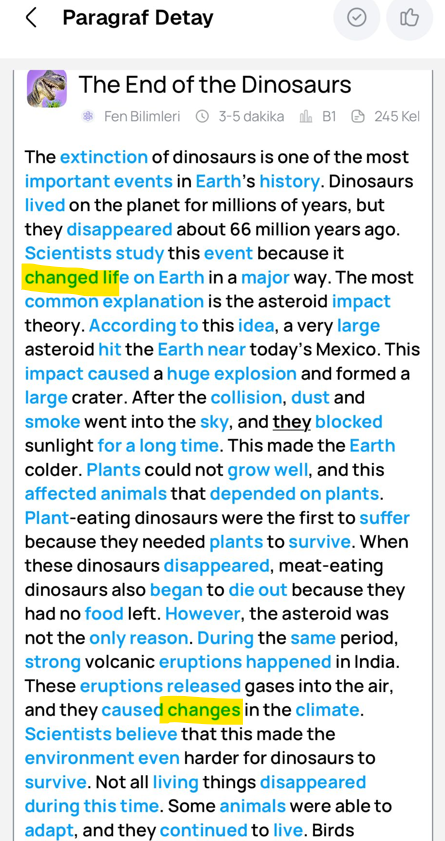Select the highlighted word "major"

(x=265, y=278)
